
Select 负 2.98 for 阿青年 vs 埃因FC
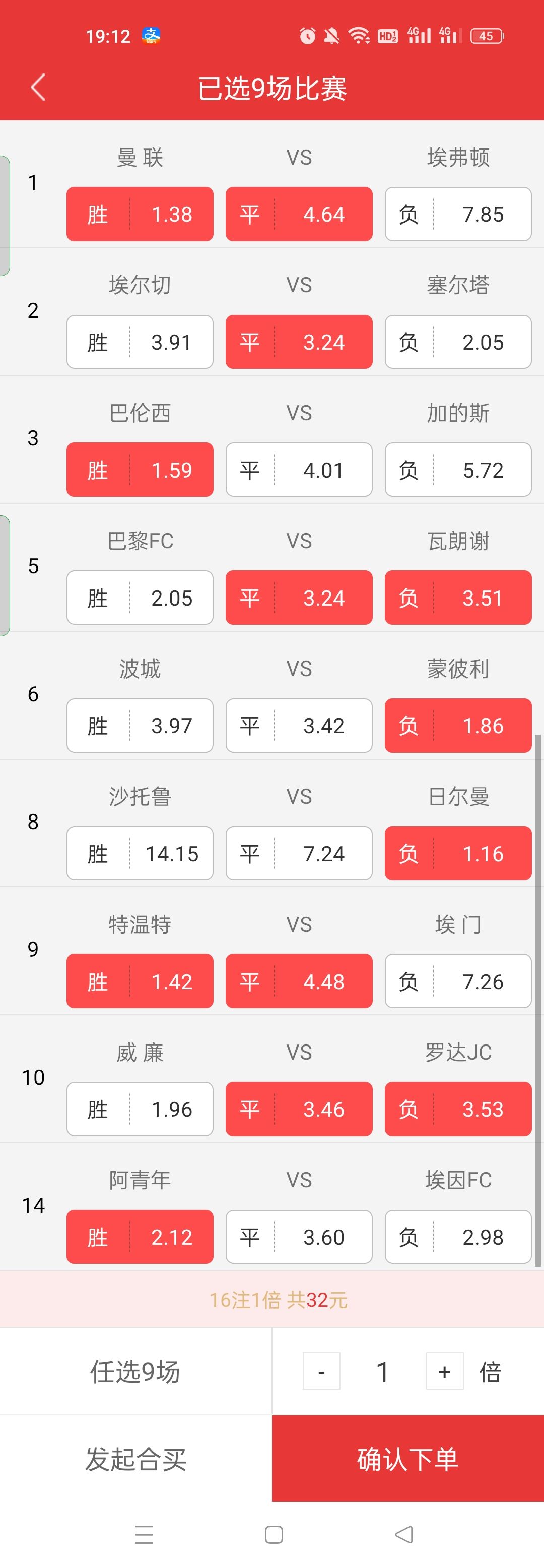pyautogui.click(x=457, y=1237)
